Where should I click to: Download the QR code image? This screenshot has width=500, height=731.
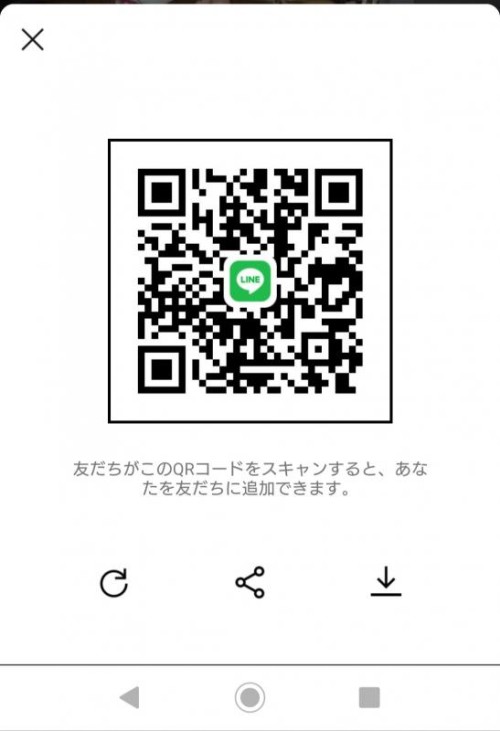[x=386, y=581]
